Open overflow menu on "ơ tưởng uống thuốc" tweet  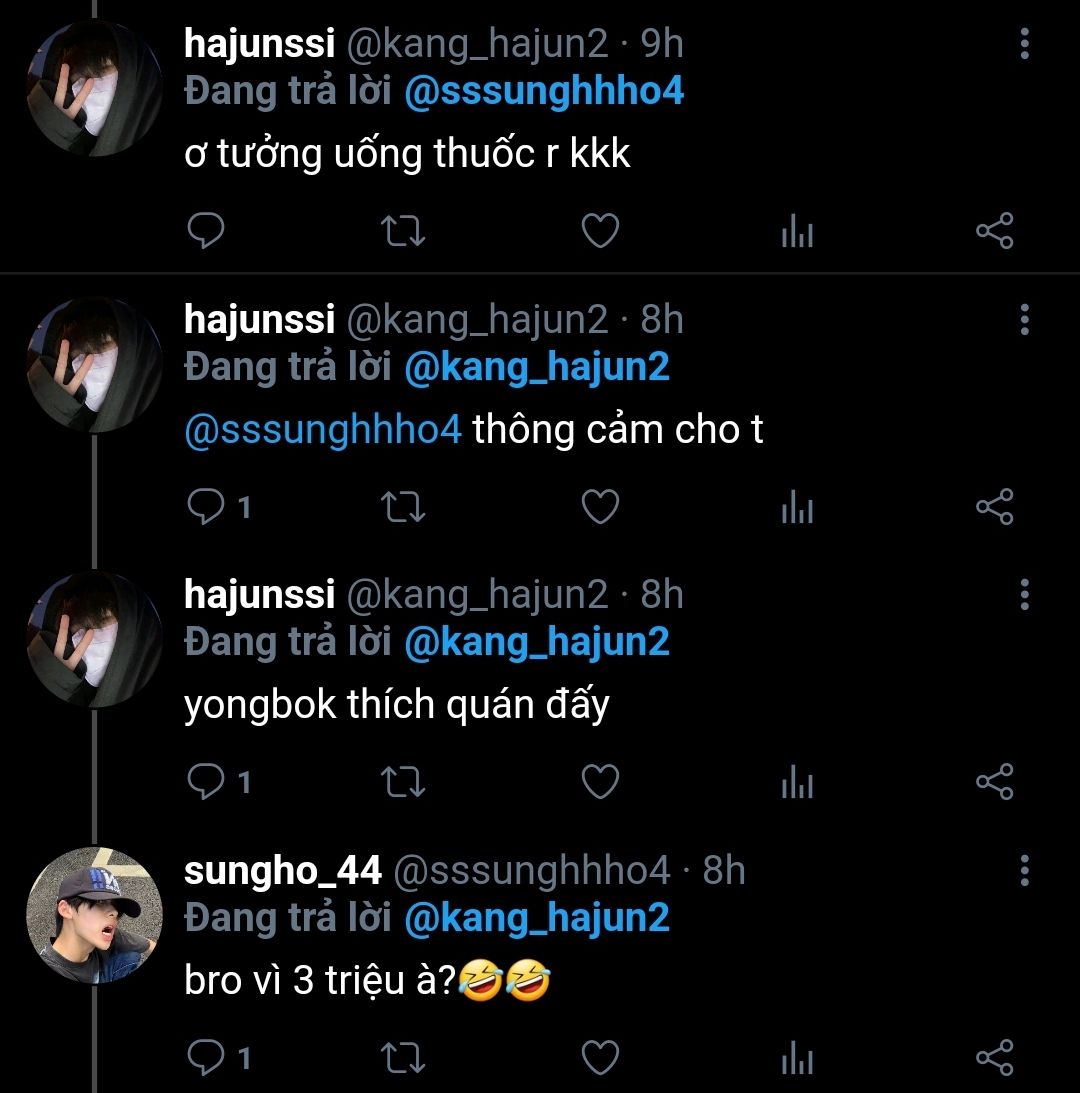click(1024, 44)
